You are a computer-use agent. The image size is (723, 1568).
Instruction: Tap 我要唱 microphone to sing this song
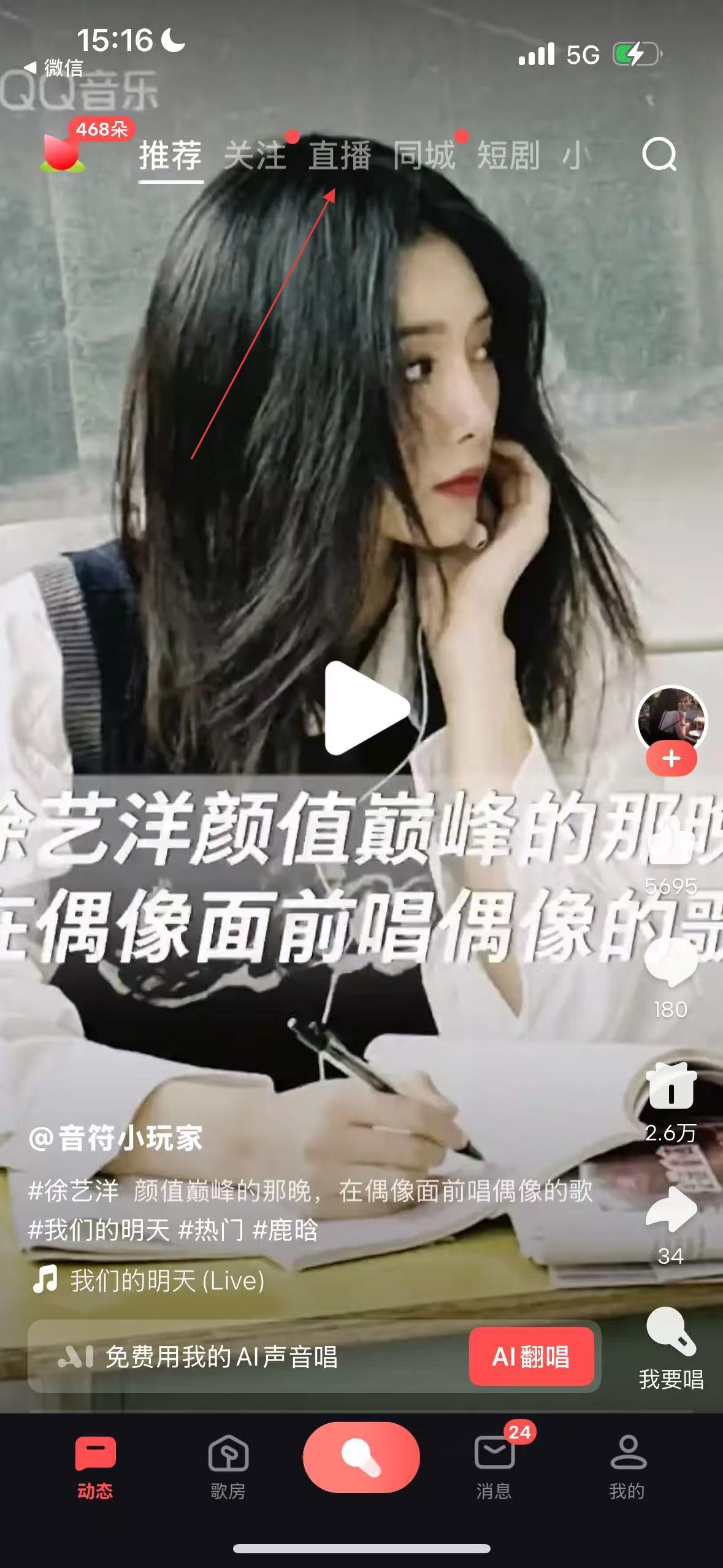pyautogui.click(x=671, y=1345)
